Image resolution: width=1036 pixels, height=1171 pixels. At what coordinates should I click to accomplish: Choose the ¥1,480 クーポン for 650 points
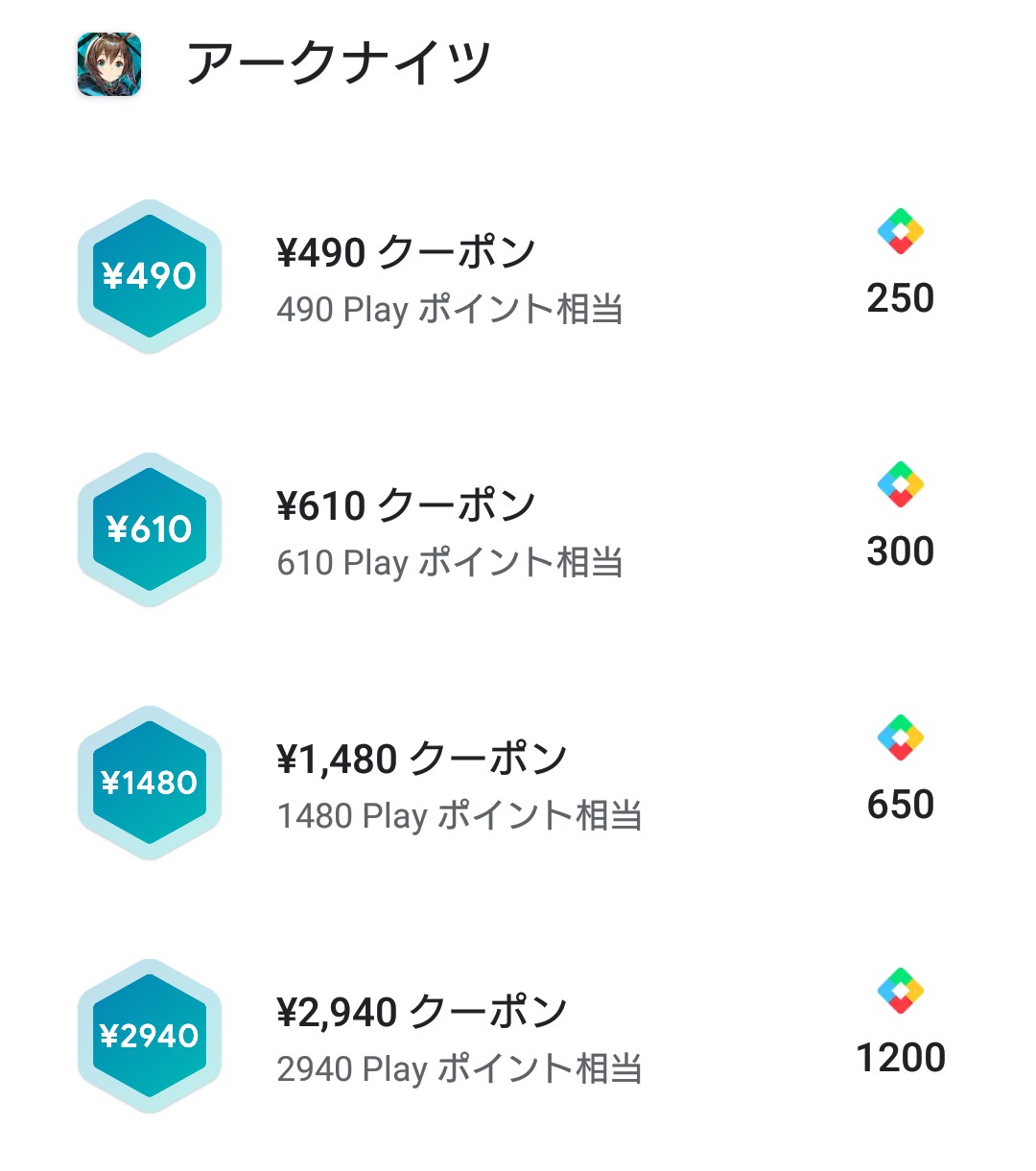tap(422, 760)
